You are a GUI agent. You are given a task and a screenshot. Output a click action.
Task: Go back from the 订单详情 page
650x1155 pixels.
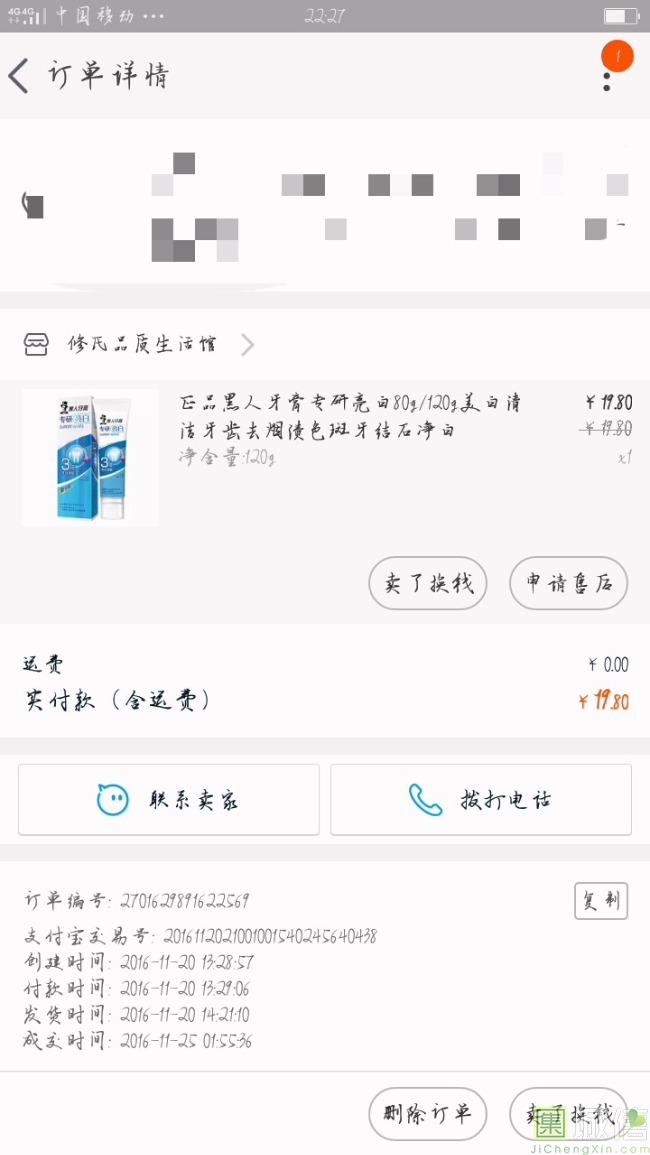click(x=20, y=76)
